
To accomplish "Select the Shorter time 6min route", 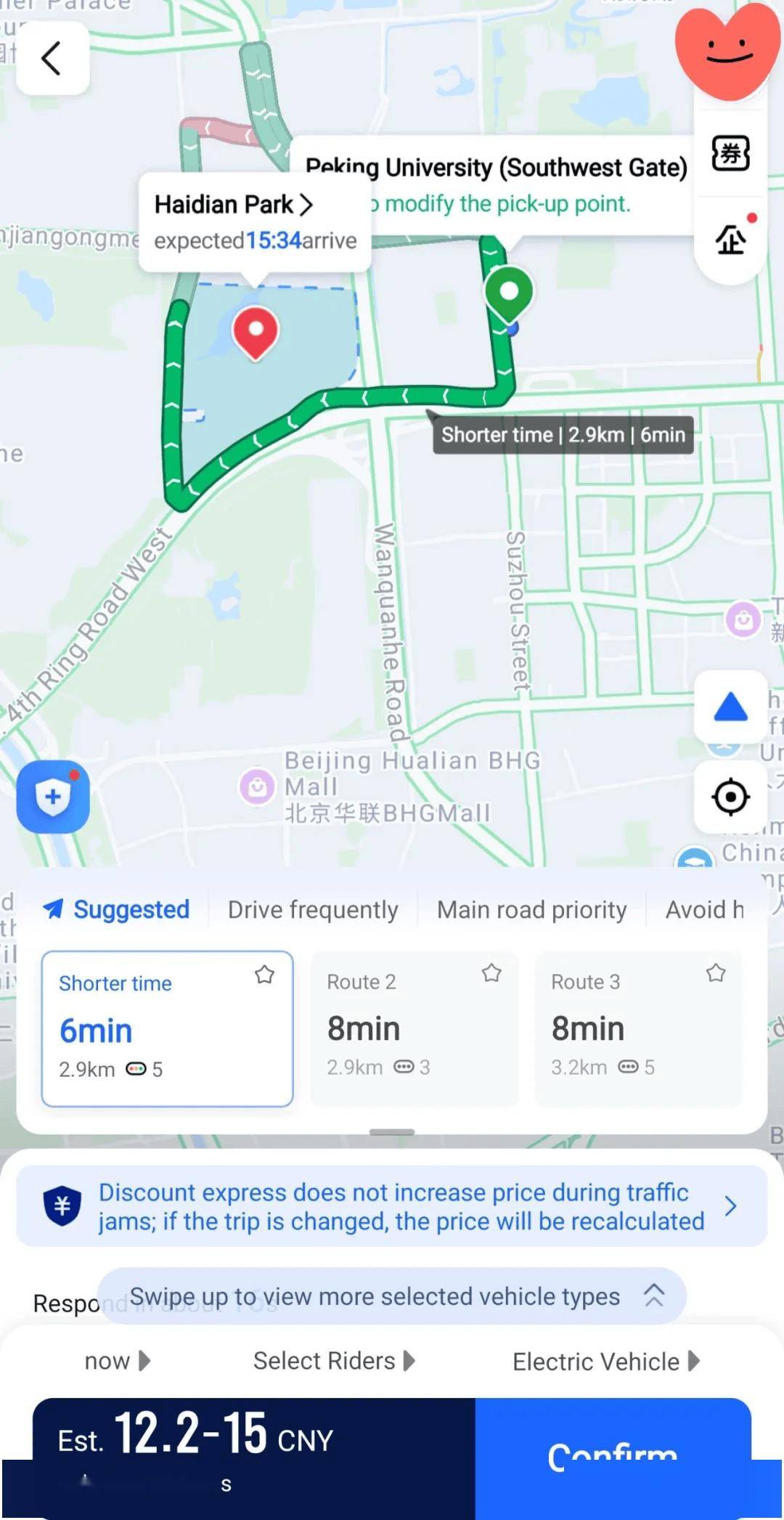I will coord(167,1029).
